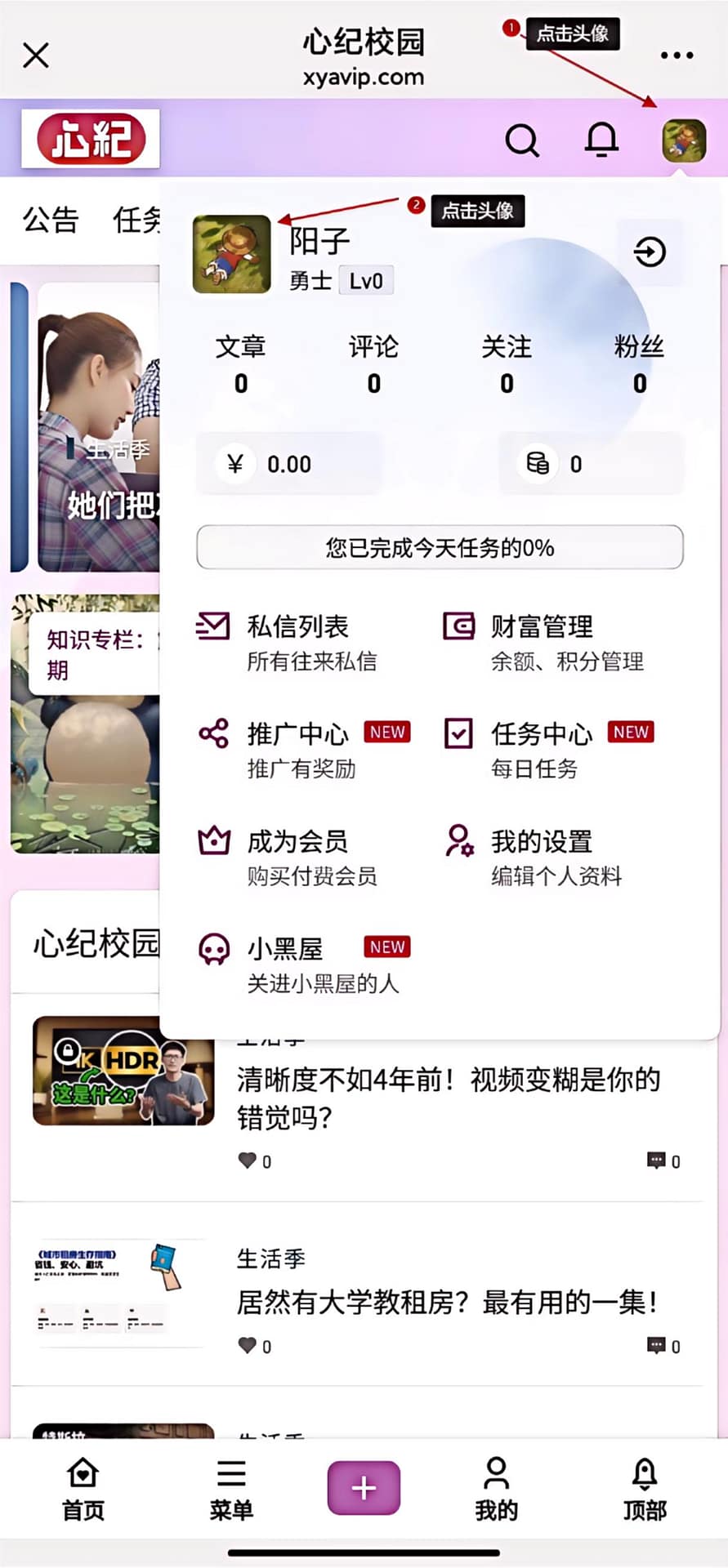Go to the 首页 home tab
Image resolution: width=728 pixels, height=1568 pixels.
(x=83, y=1490)
